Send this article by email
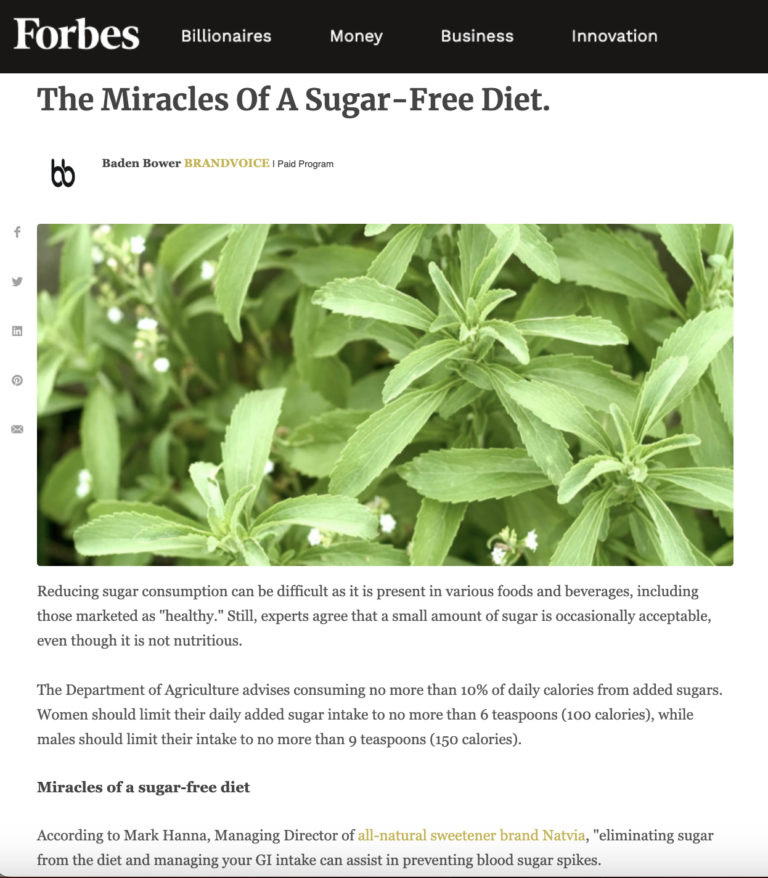This screenshot has width=768, height=878. (x=17, y=429)
